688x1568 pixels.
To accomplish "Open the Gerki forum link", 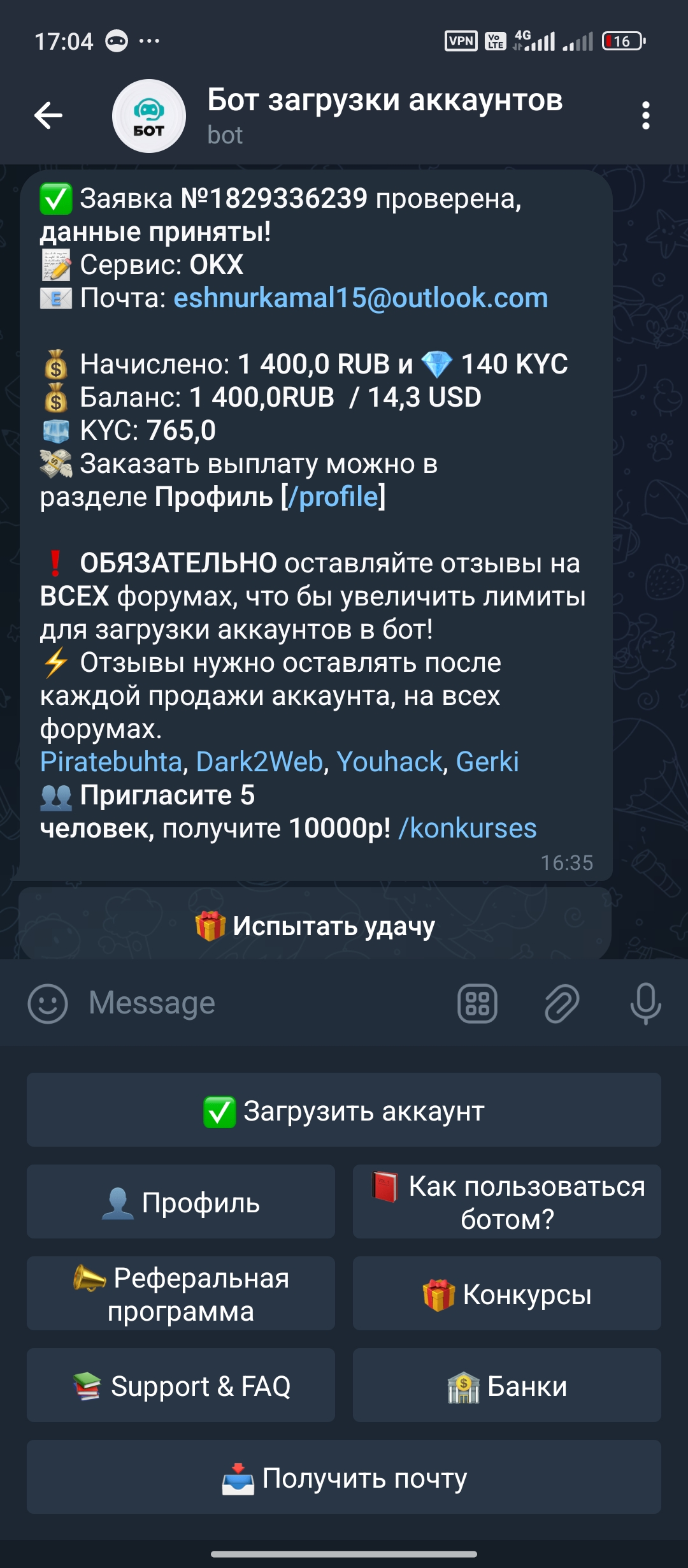I will 487,762.
